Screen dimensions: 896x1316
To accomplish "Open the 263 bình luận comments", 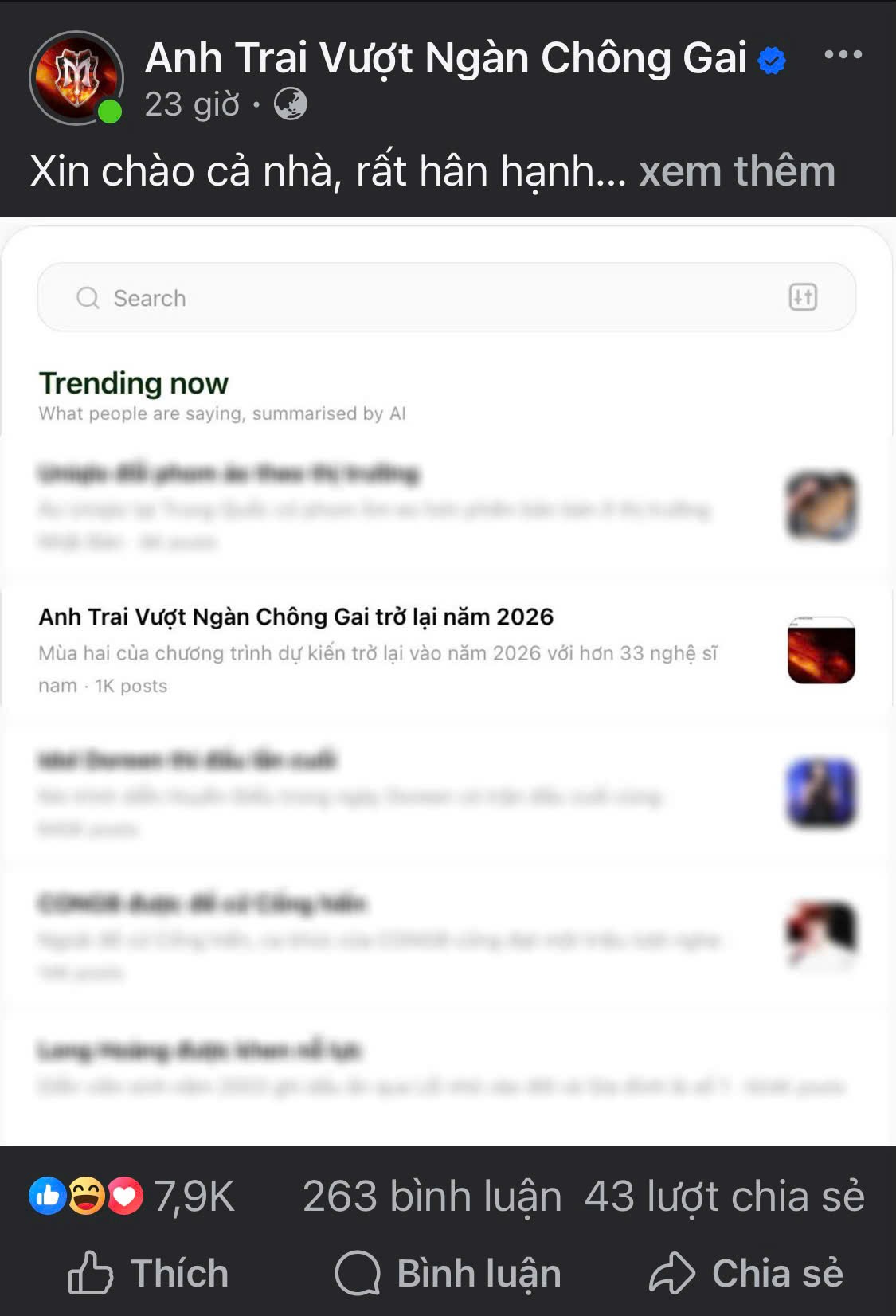I will tap(432, 1197).
